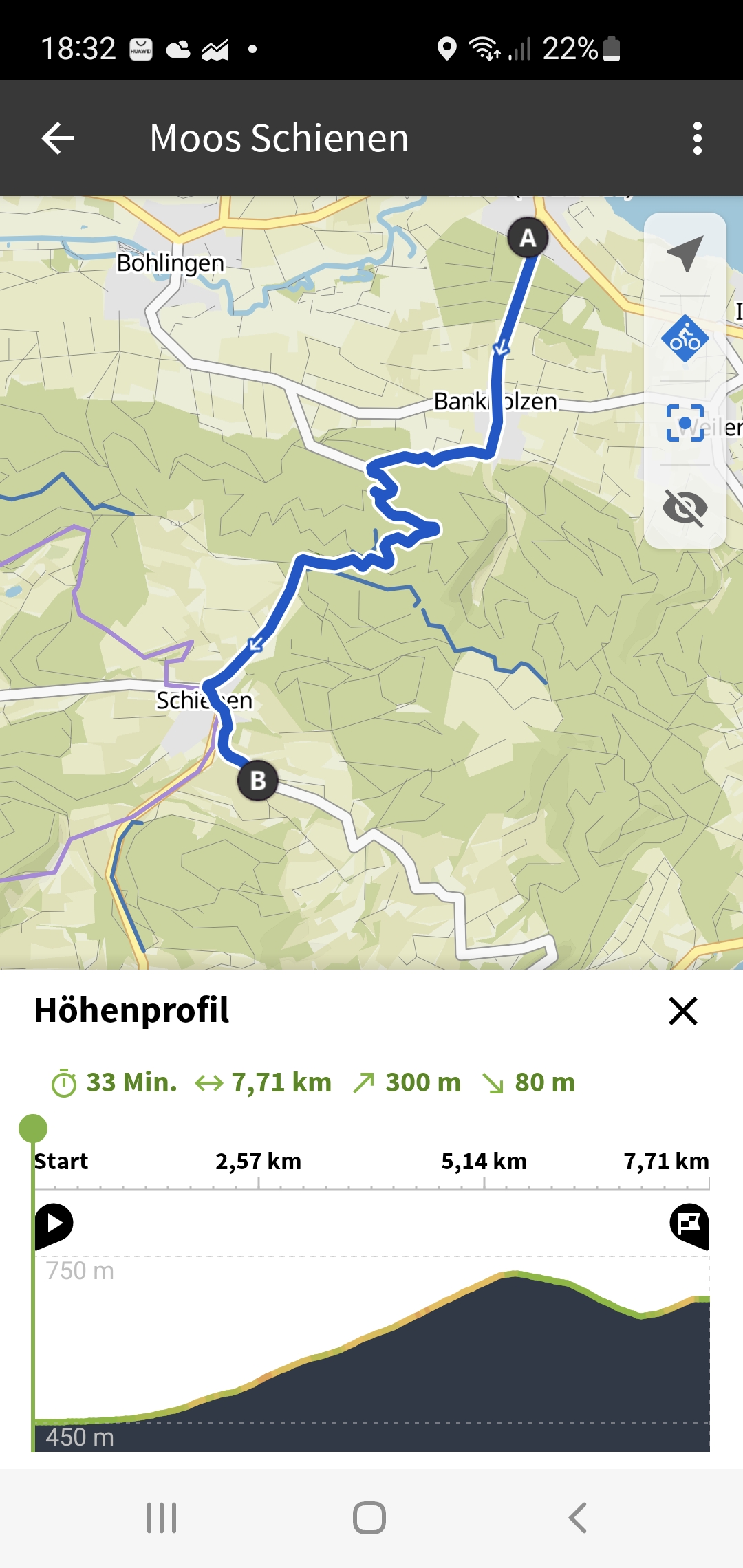Image resolution: width=743 pixels, height=1568 pixels.
Task: Tap the 7,71 km distance value
Action: (282, 1080)
